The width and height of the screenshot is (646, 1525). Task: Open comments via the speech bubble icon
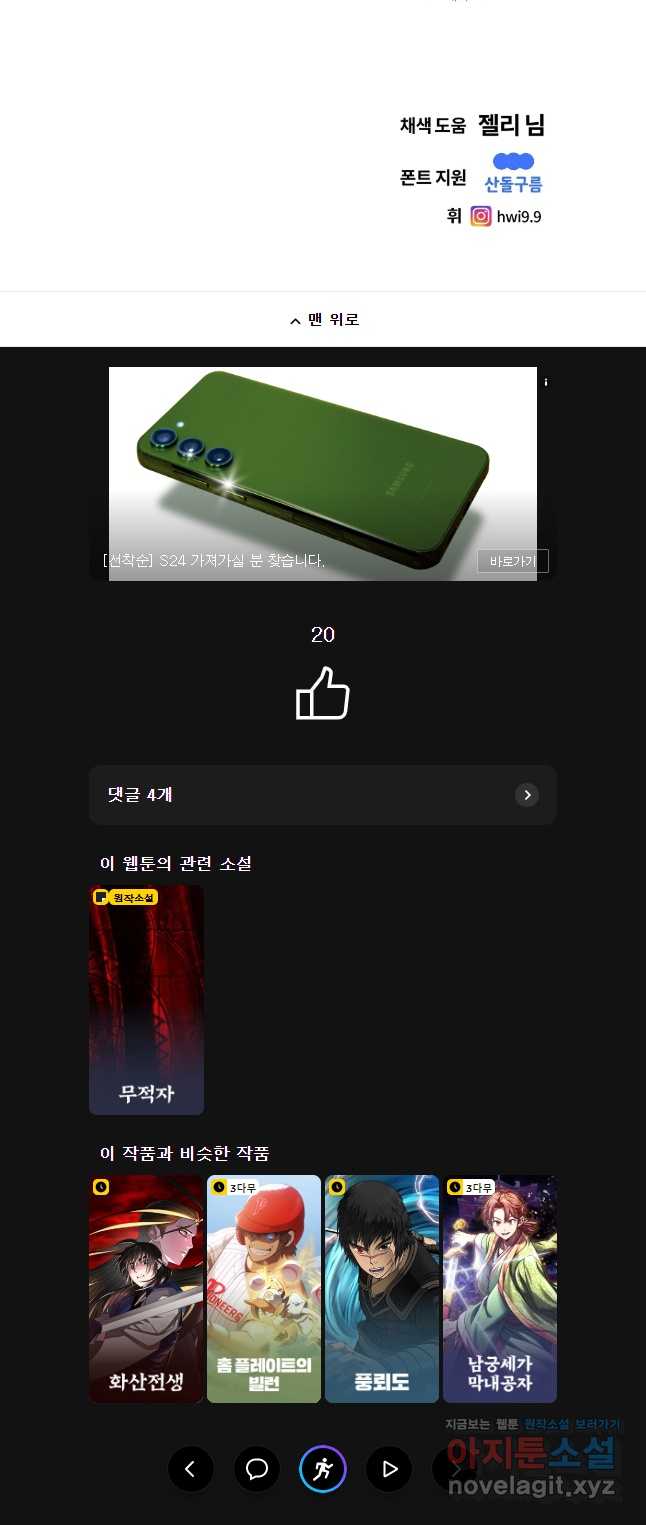257,1469
